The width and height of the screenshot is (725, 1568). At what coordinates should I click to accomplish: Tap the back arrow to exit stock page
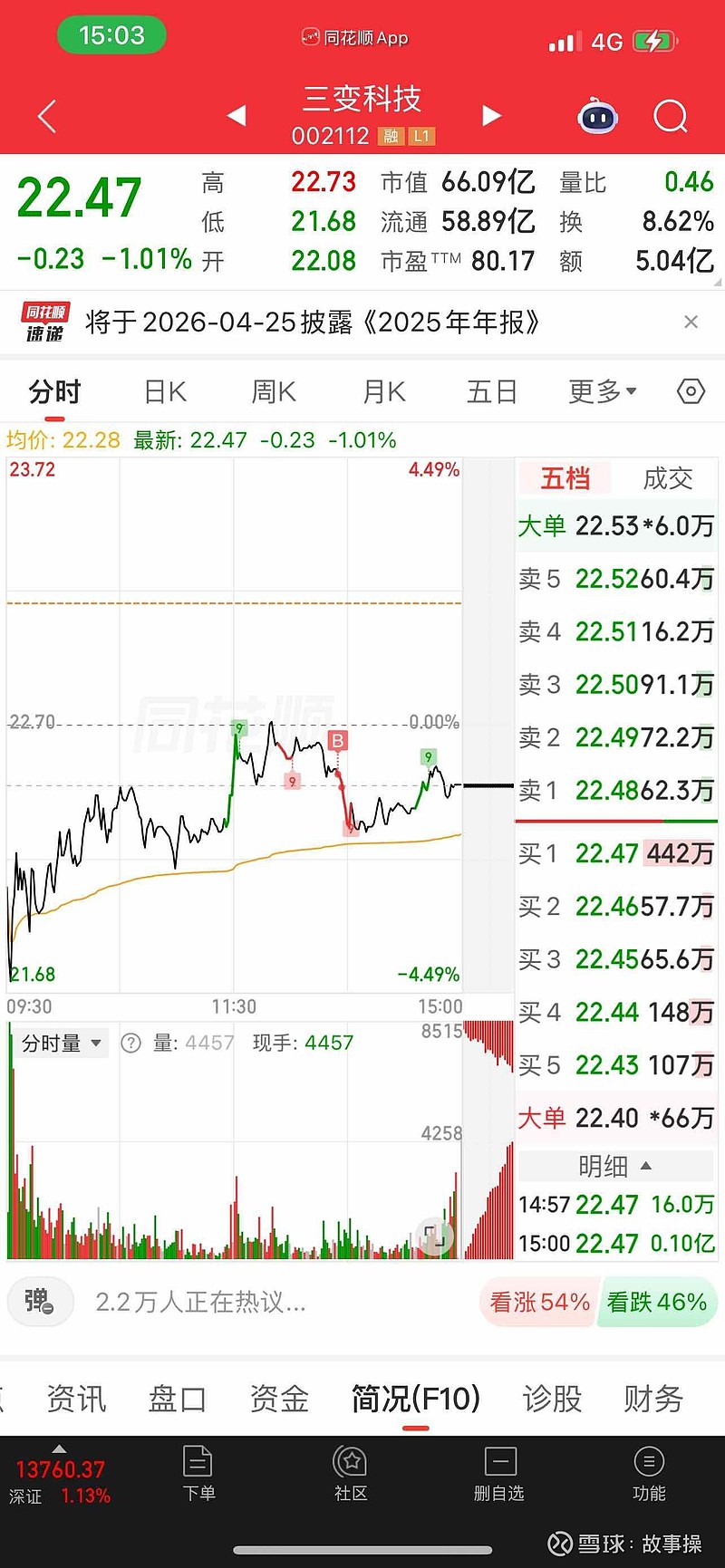(46, 117)
